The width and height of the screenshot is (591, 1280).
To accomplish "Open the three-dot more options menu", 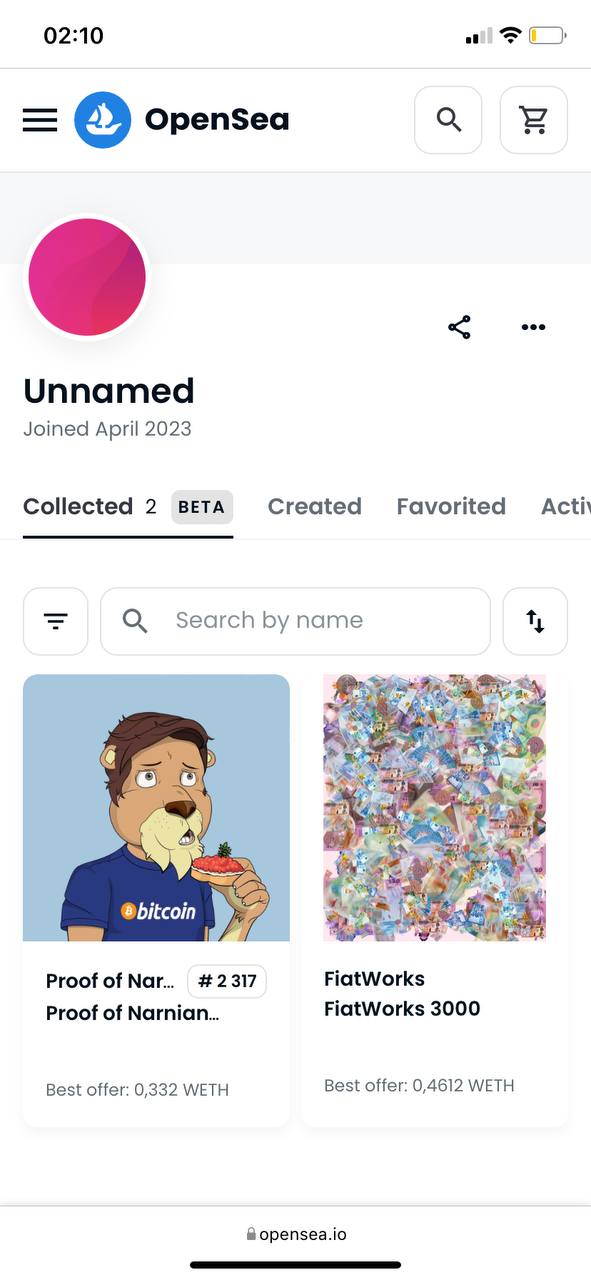I will coord(534,327).
